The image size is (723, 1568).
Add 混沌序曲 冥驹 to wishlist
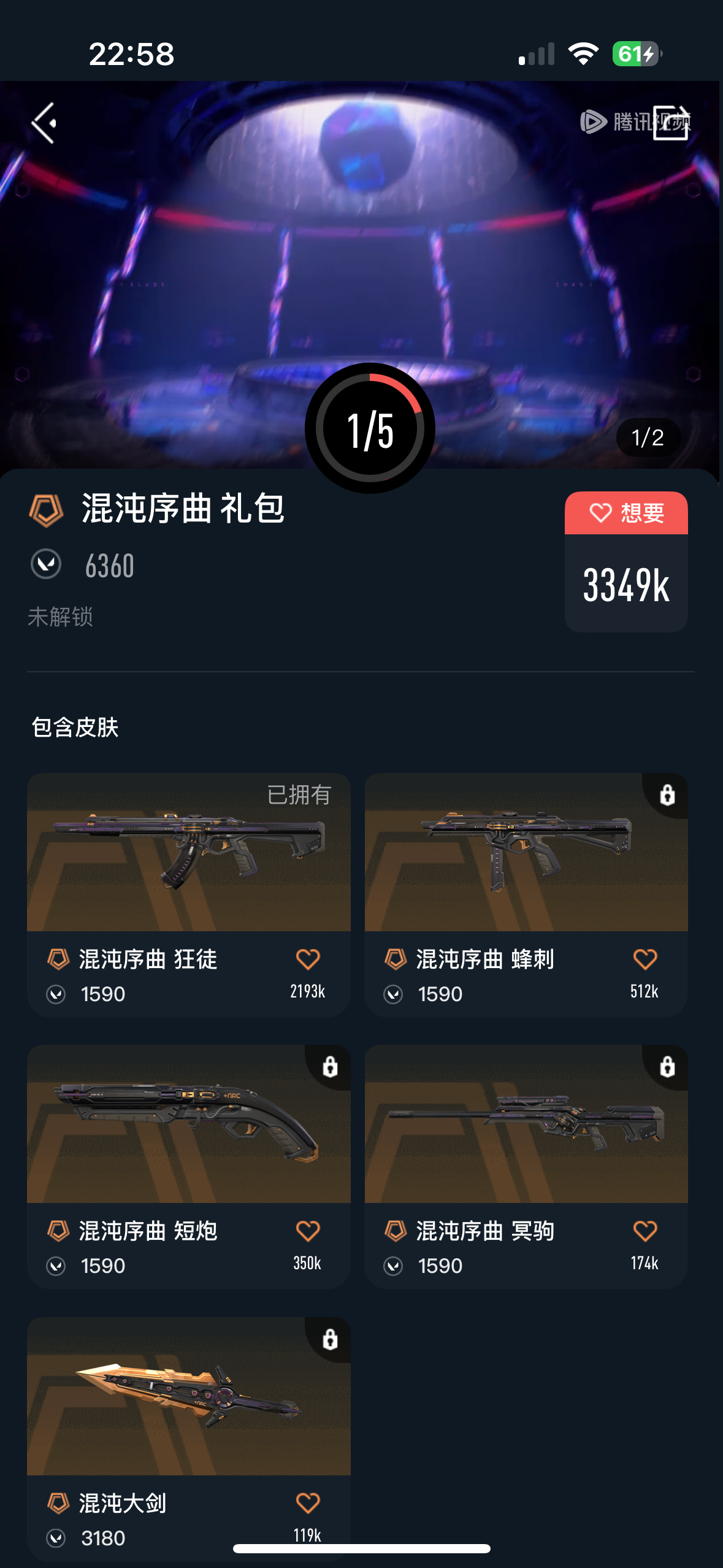click(645, 1231)
